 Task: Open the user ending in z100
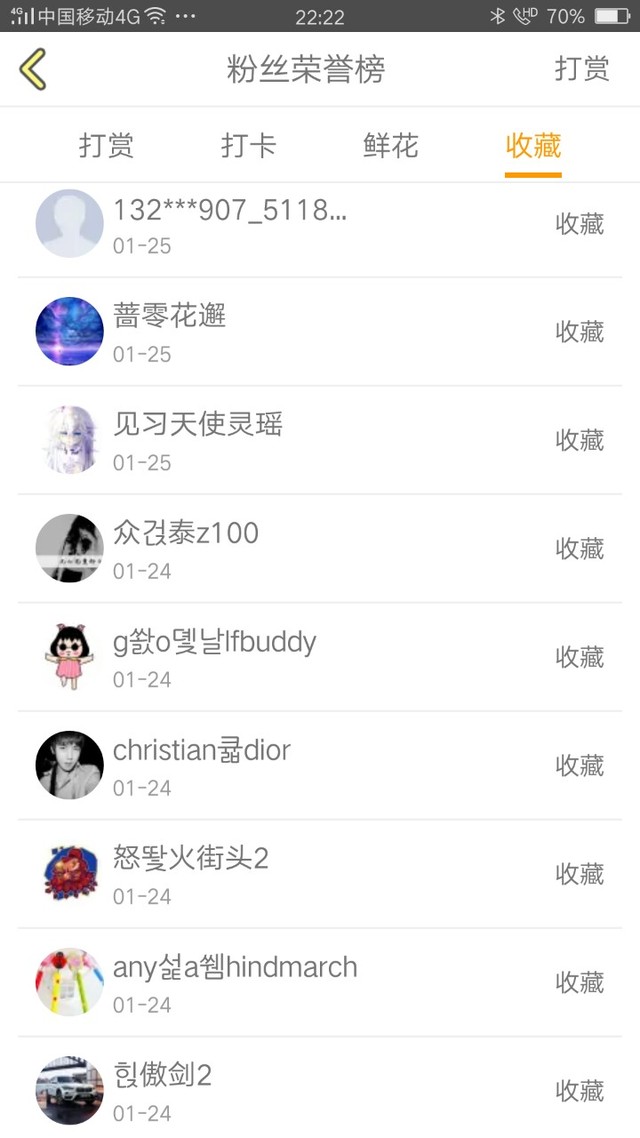[320, 548]
